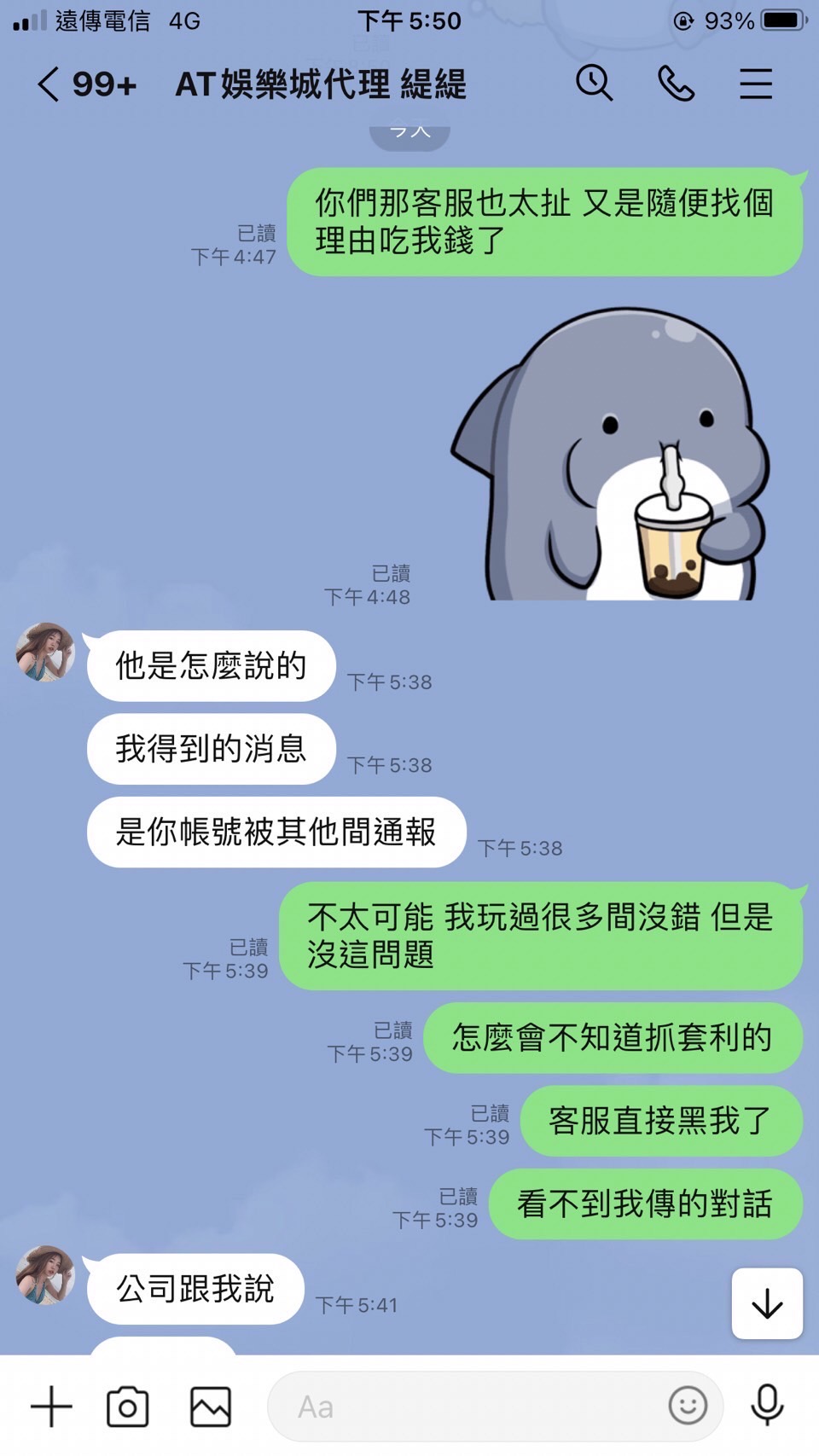Open the emoji and sticker picker

[688, 1405]
